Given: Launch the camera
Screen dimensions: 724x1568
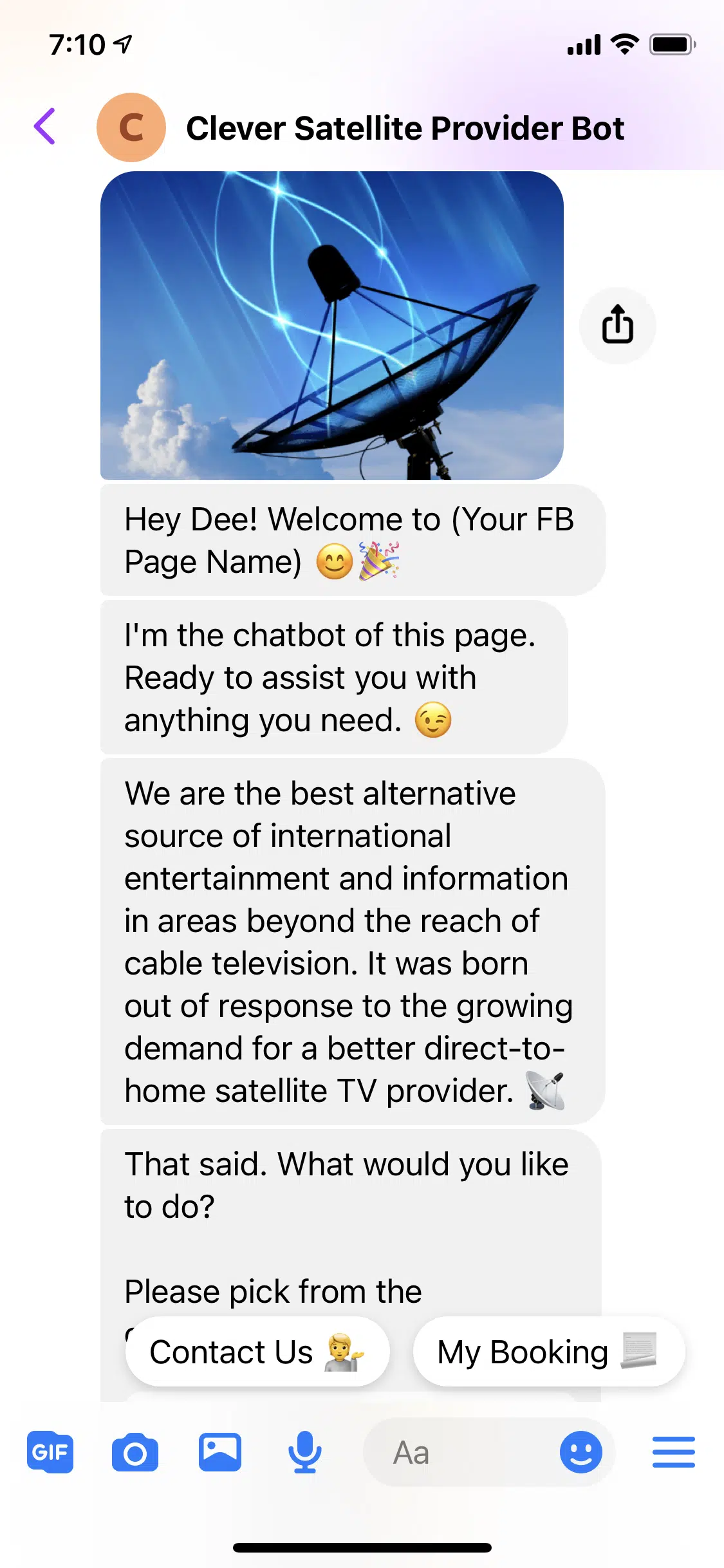Looking at the screenshot, I should [x=135, y=1452].
